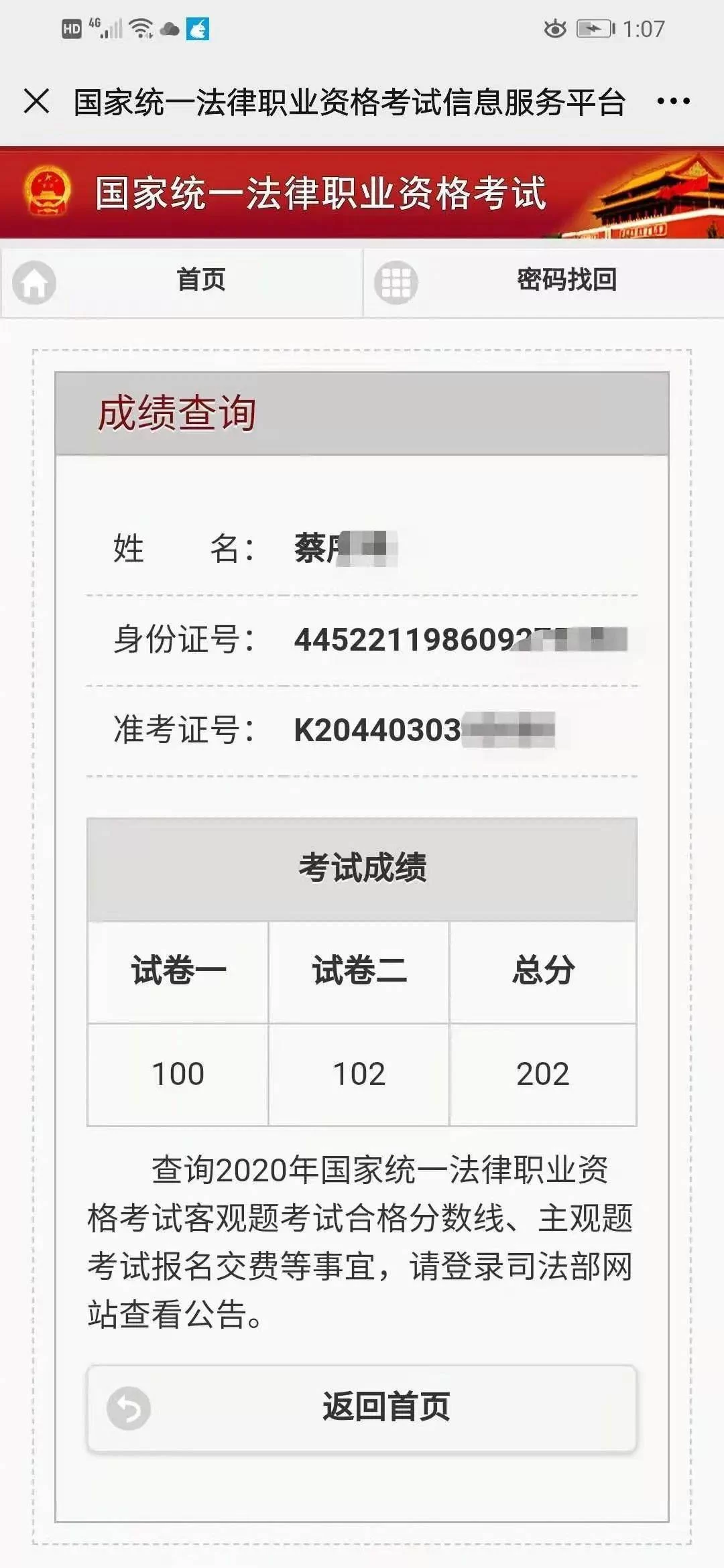The width and height of the screenshot is (724, 1568).
Task: Open the three-dot overflow menu
Action: (673, 102)
